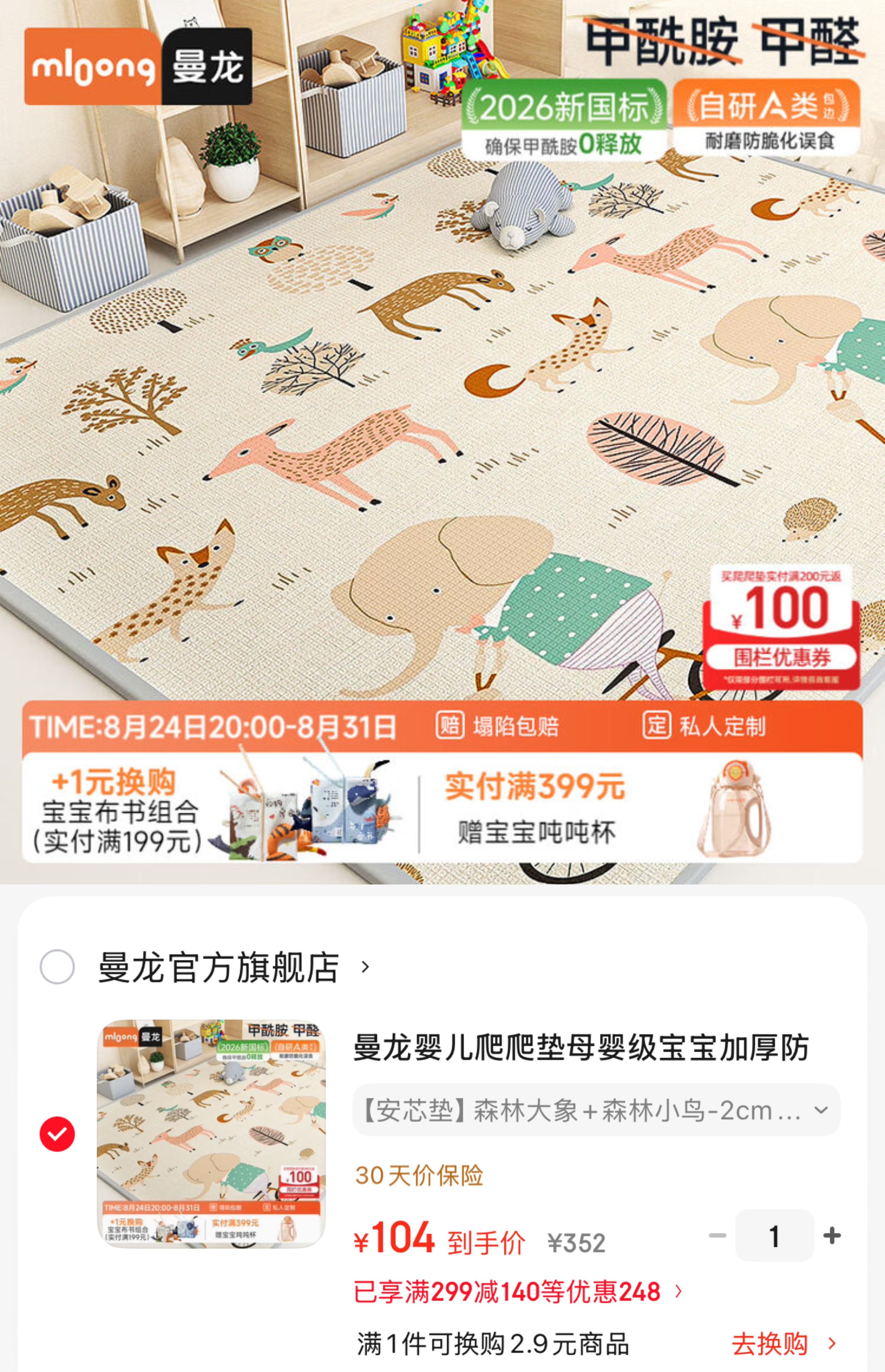Open the product title 曼龙婴儿爬爬垫

[x=581, y=1047]
